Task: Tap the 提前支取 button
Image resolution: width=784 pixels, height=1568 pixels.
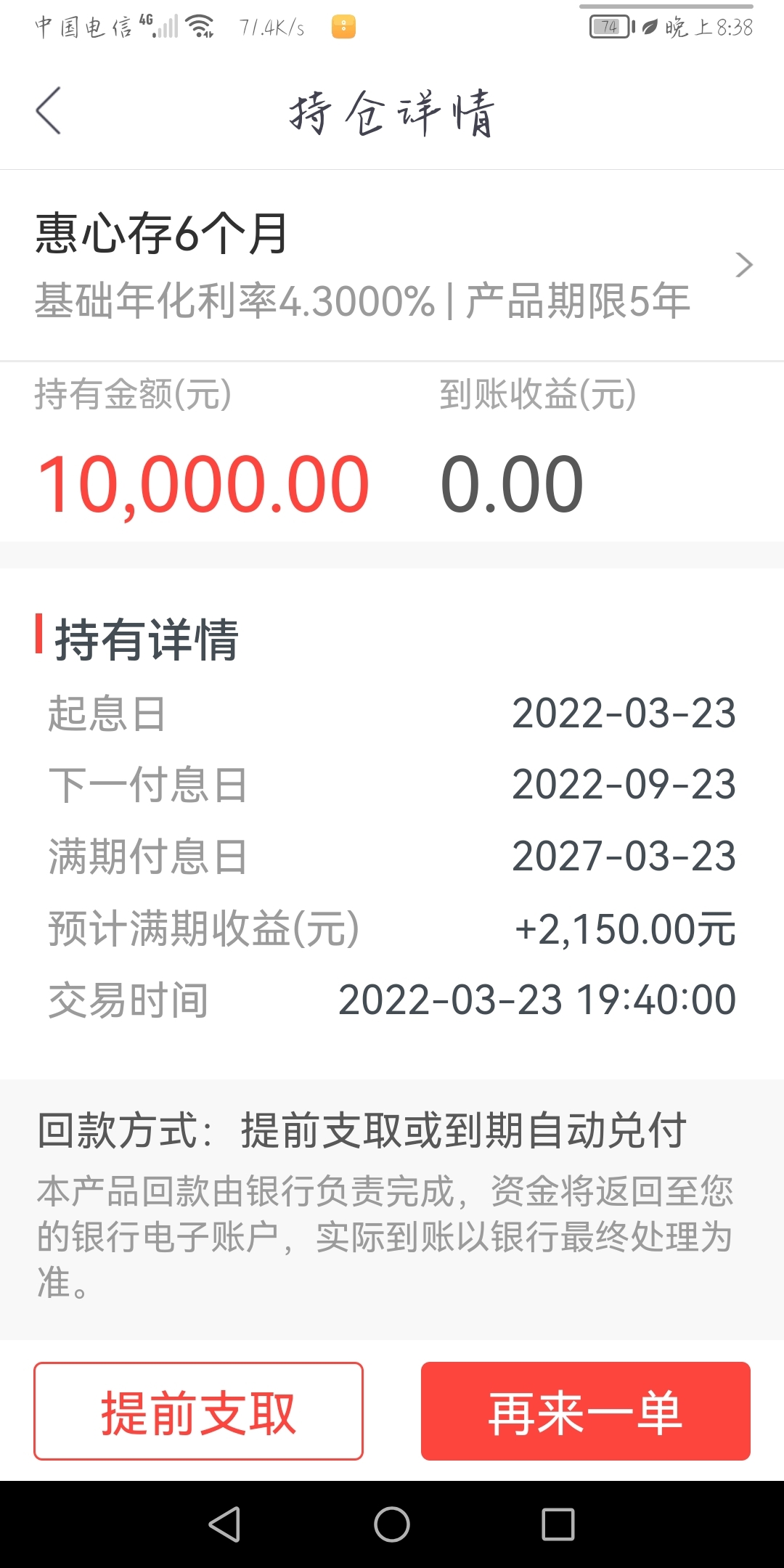Action: pos(198,1411)
